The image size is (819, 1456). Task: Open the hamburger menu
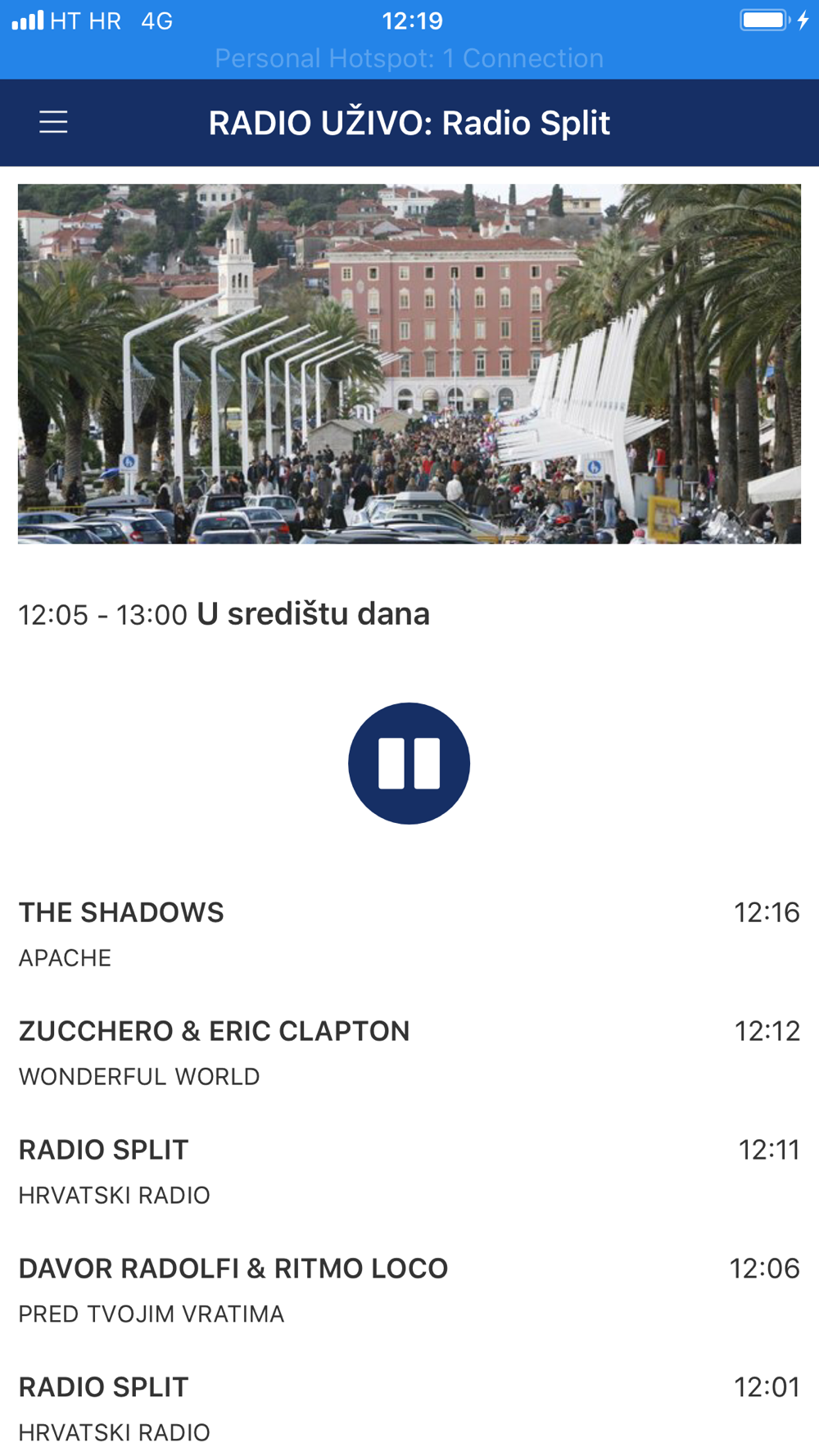click(x=53, y=123)
